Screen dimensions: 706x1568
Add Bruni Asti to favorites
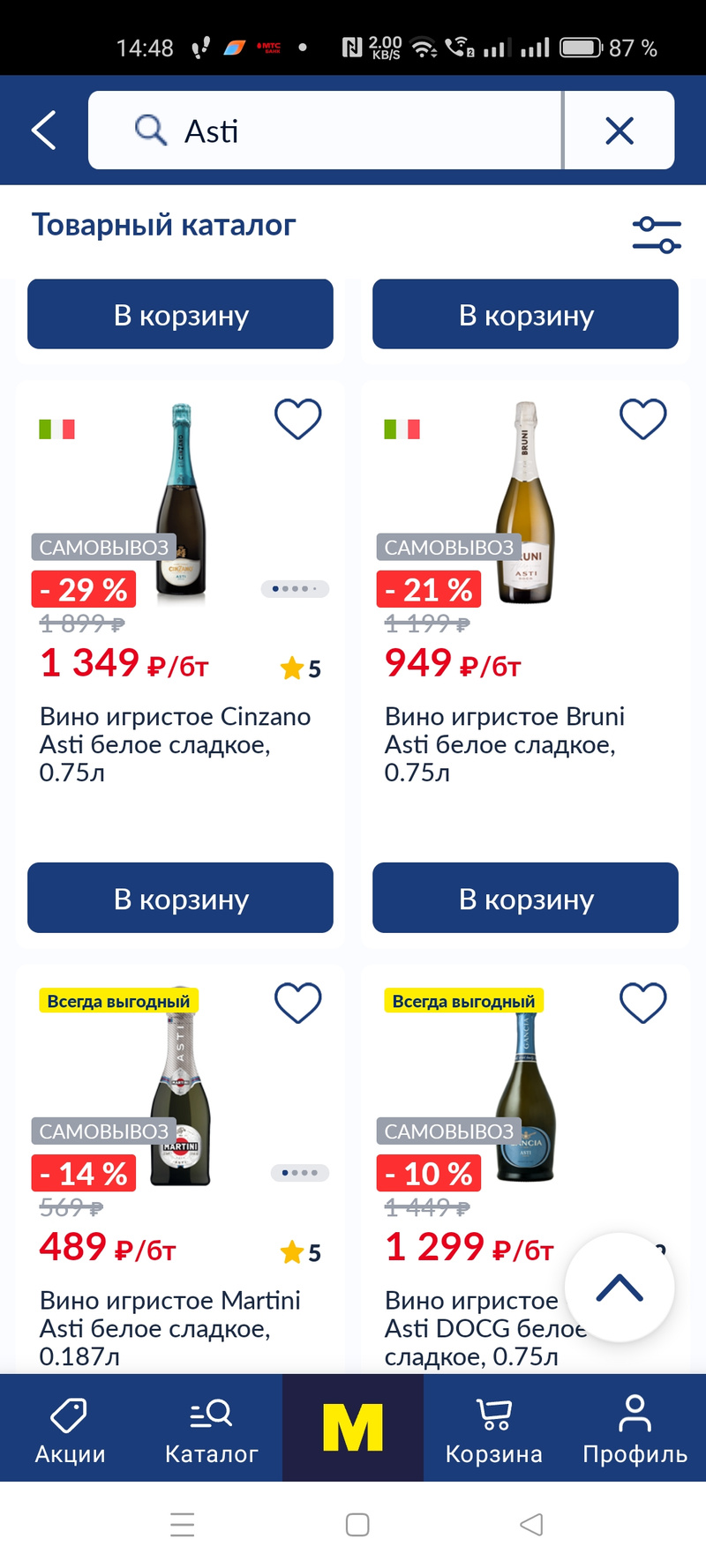point(643,419)
